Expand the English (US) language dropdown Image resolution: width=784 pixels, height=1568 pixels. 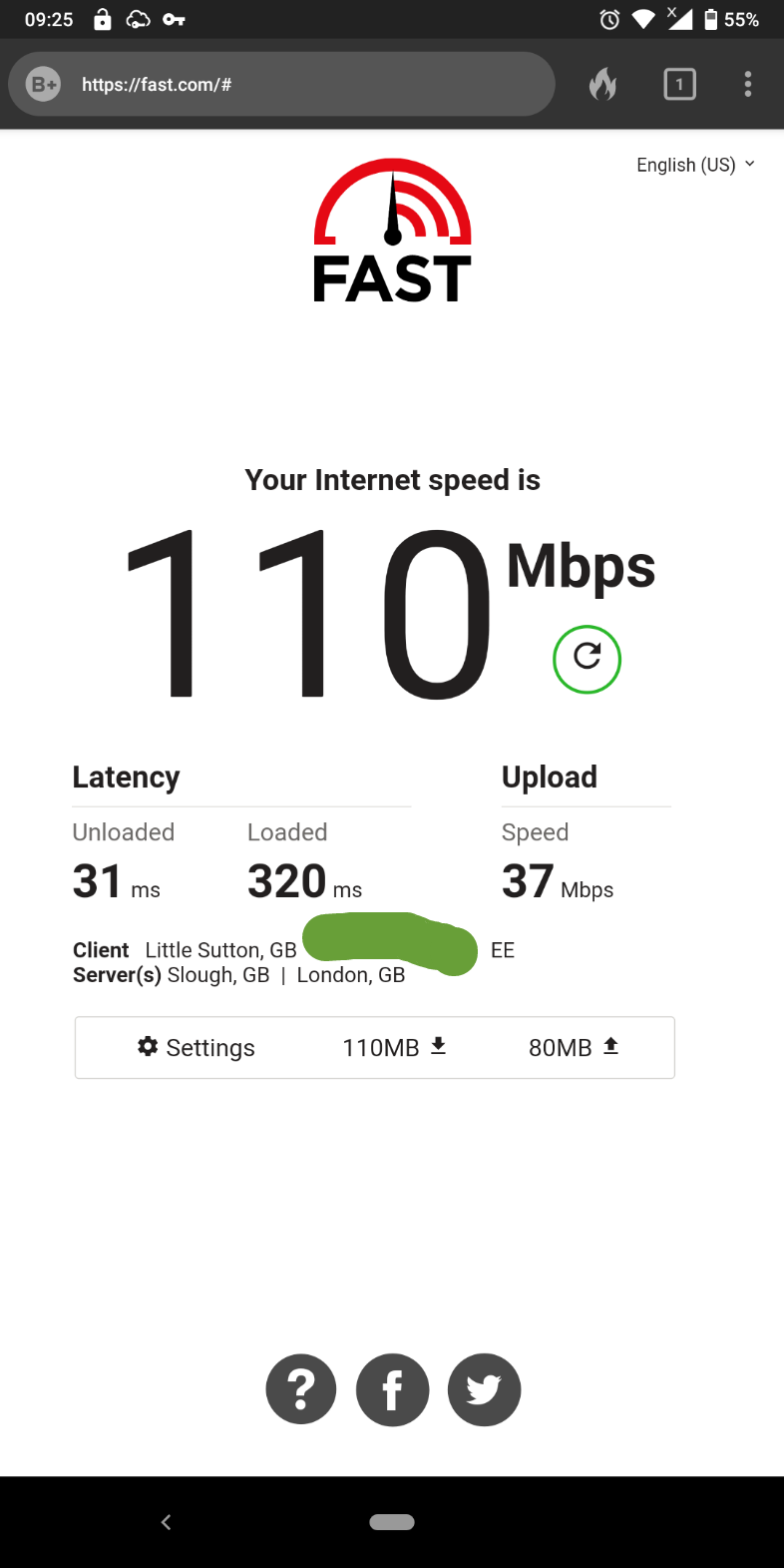695,165
